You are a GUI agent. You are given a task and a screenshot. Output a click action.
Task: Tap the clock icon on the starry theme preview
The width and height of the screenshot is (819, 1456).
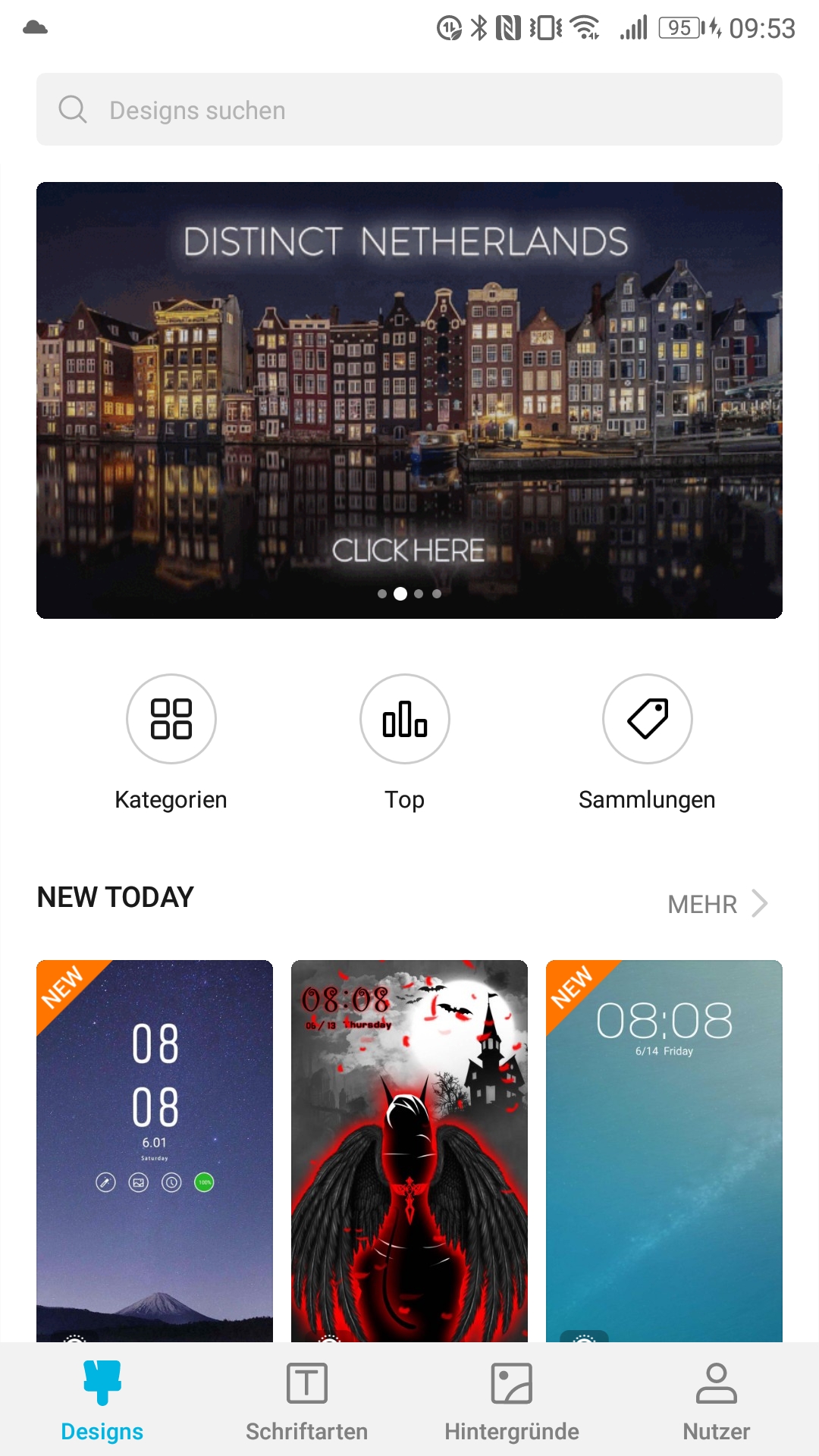click(x=172, y=1183)
